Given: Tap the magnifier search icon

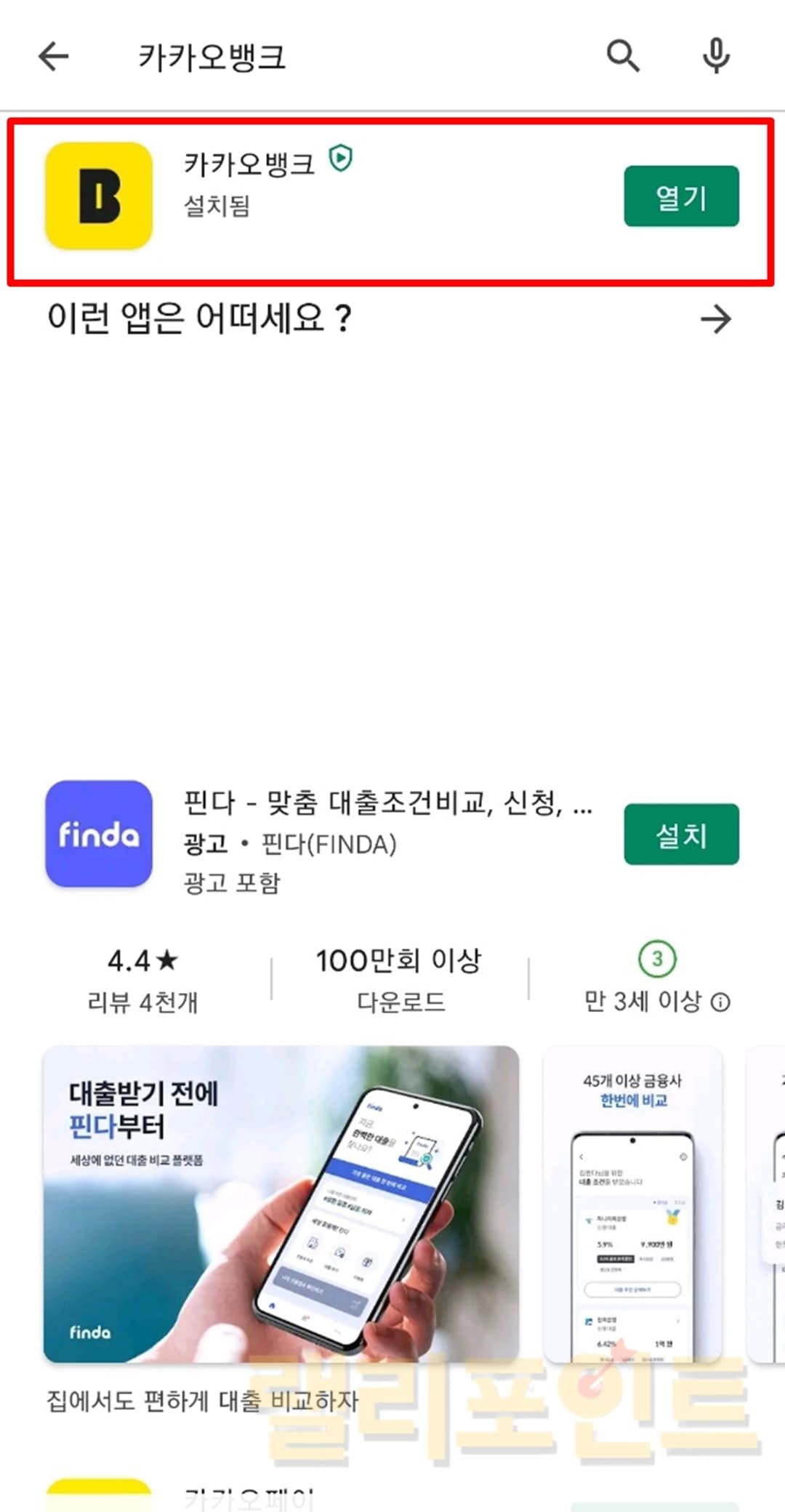Looking at the screenshot, I should pyautogui.click(x=623, y=56).
